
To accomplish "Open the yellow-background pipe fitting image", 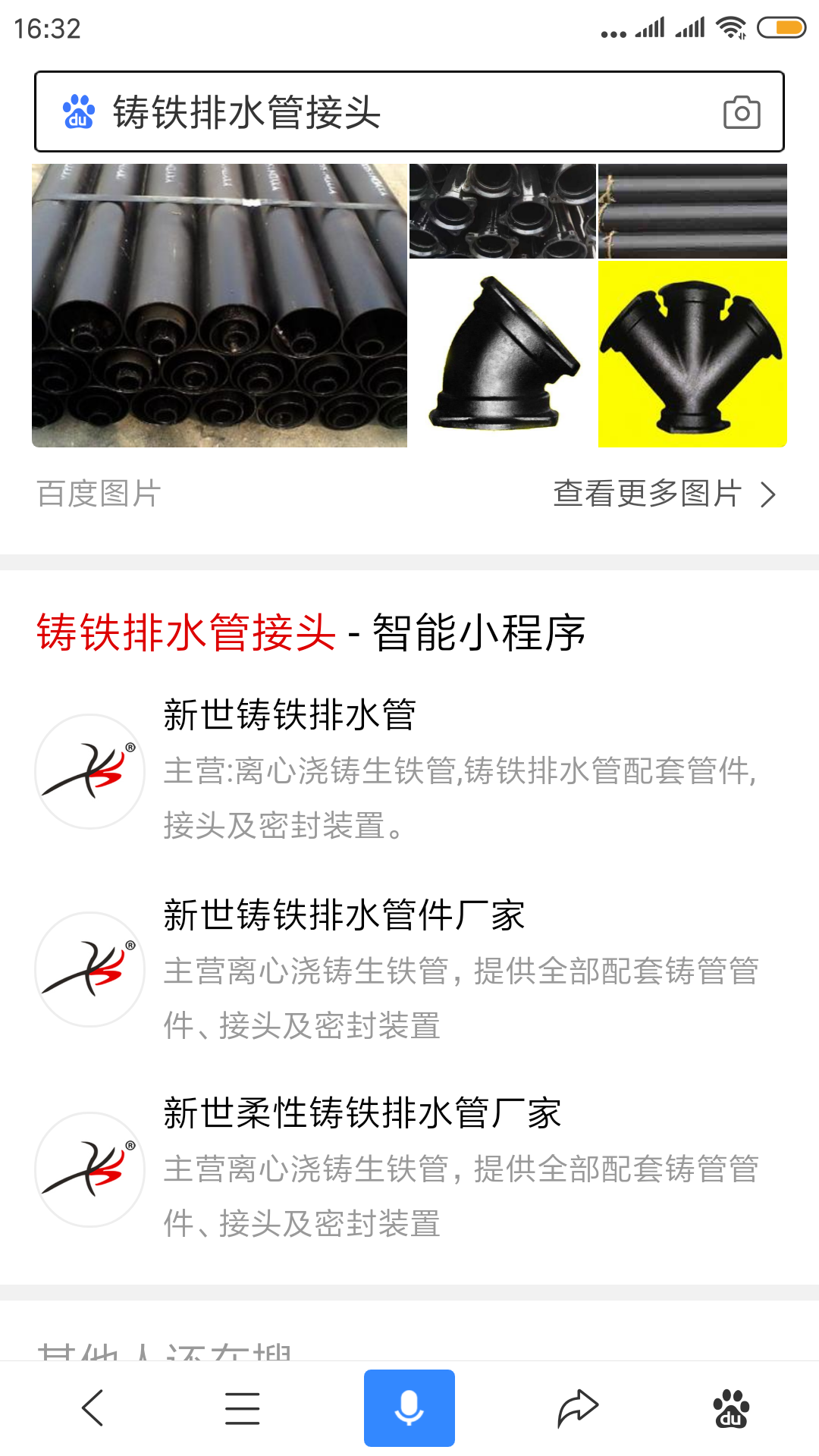I will coord(692,354).
